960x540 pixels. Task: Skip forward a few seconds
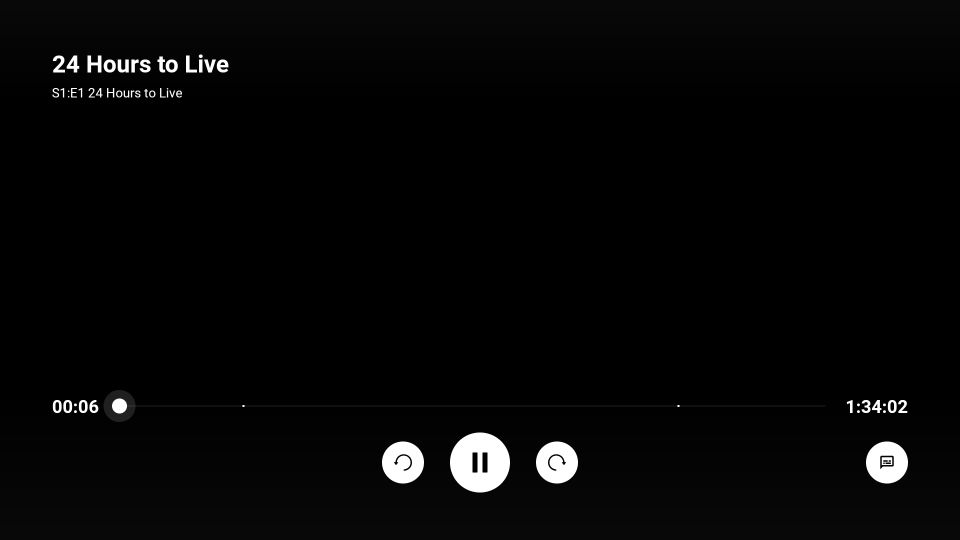(557, 462)
